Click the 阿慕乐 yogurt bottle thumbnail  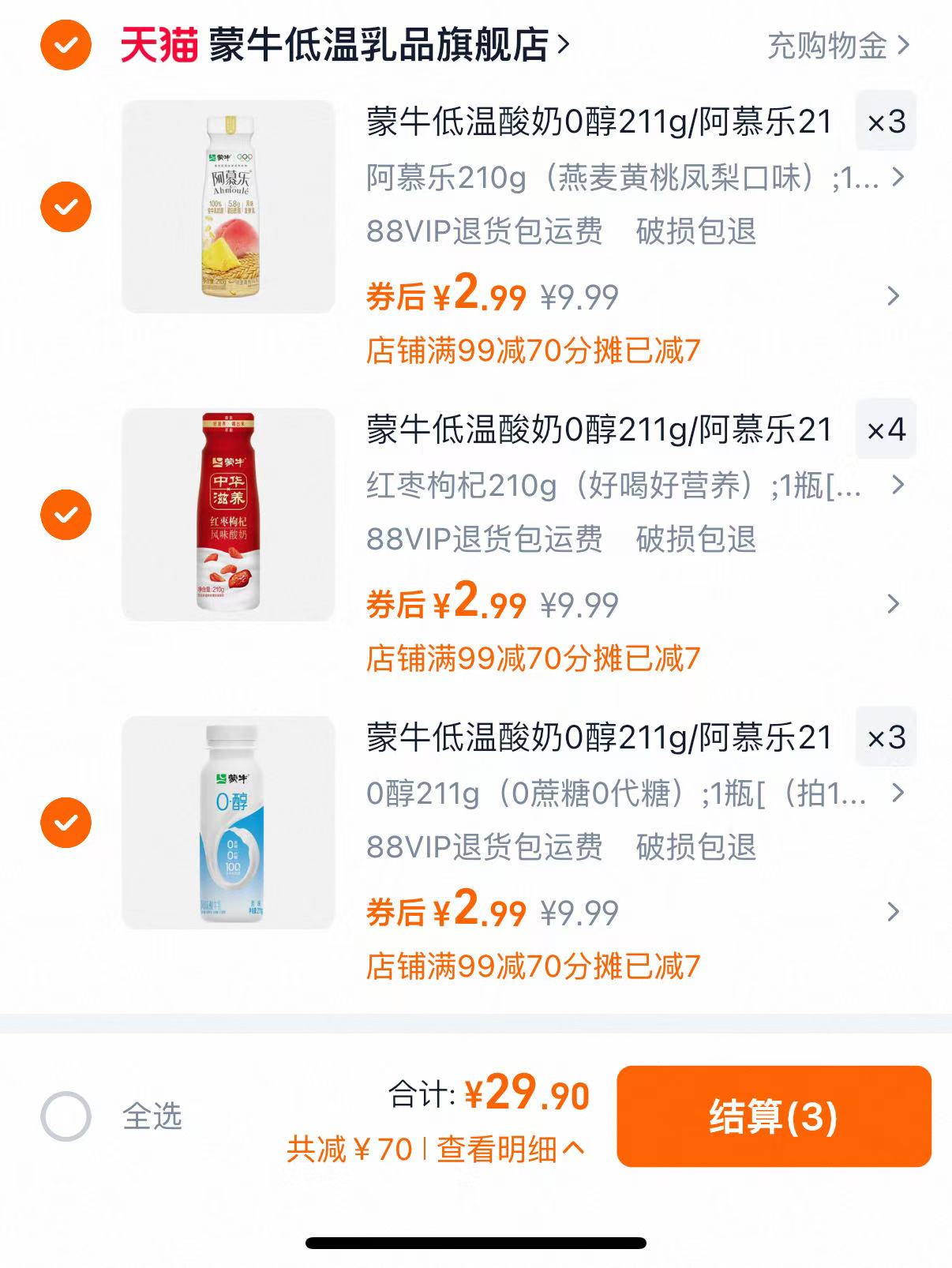tap(228, 207)
